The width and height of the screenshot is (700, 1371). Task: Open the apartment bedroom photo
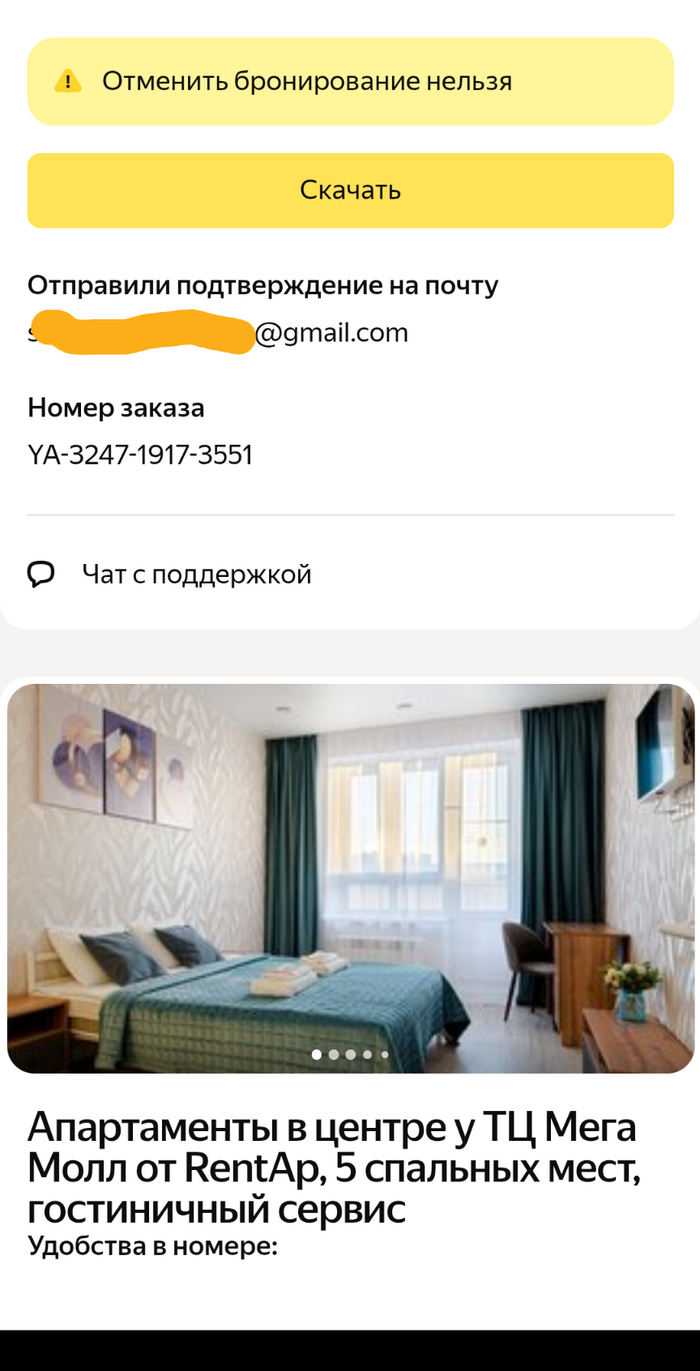(x=350, y=877)
